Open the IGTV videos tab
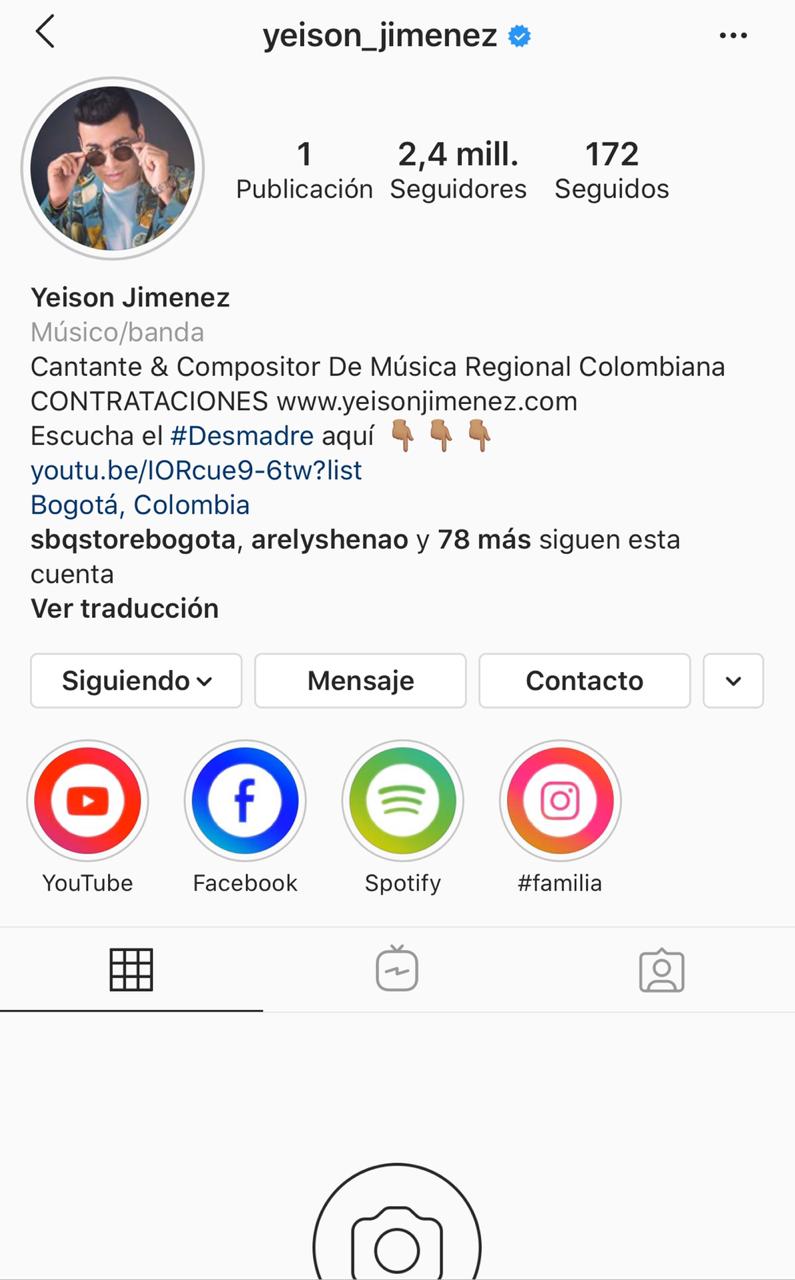The image size is (795, 1280). point(397,969)
